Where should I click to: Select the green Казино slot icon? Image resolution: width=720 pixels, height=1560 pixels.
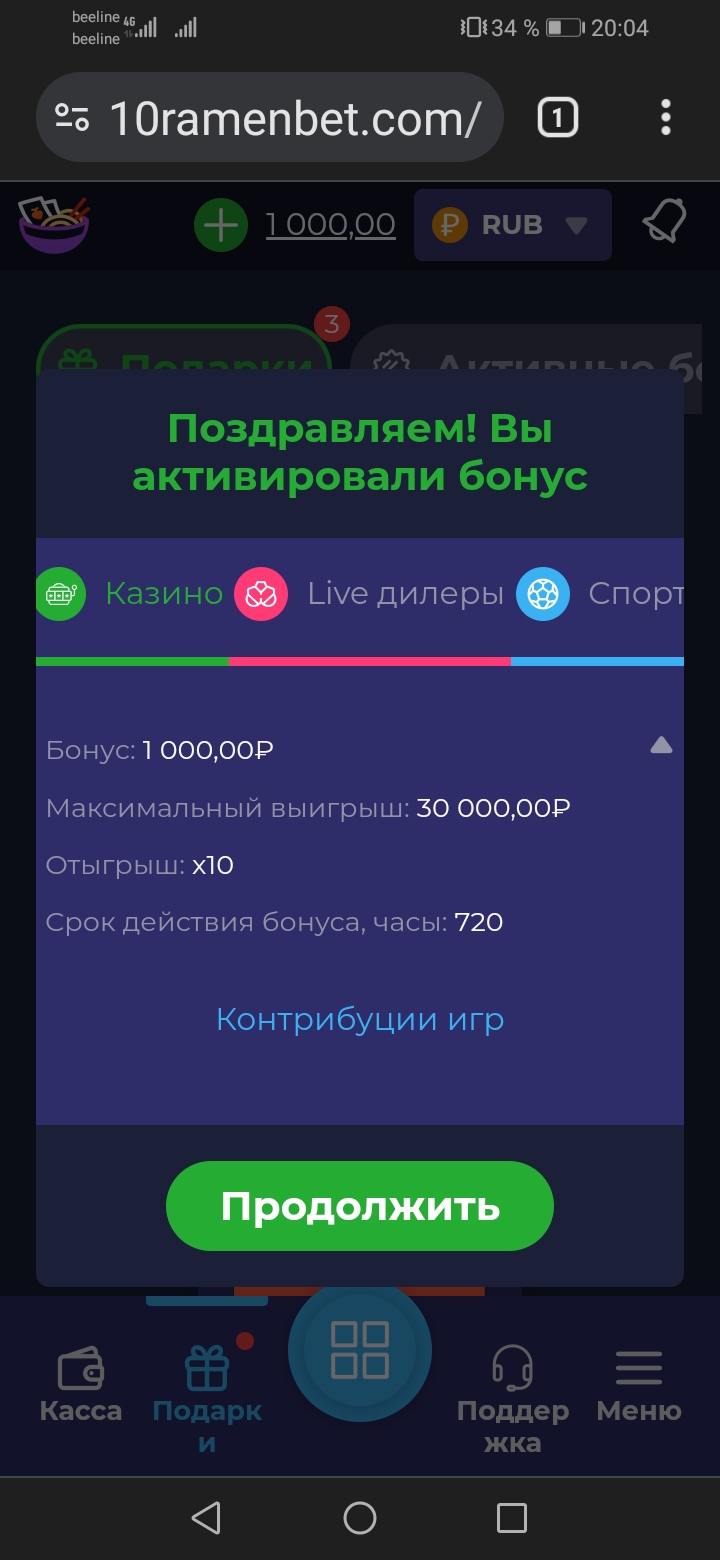(x=60, y=594)
